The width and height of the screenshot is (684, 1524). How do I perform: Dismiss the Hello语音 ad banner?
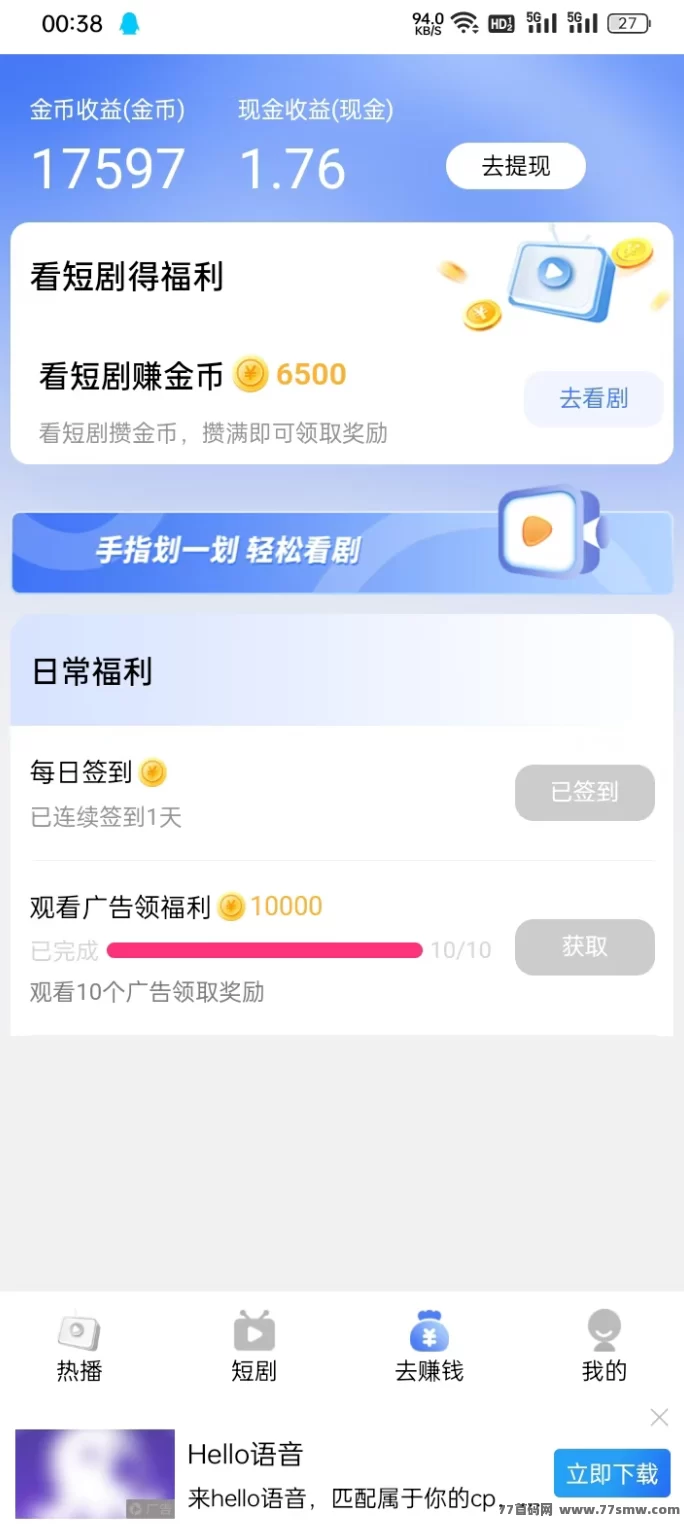point(659,1417)
